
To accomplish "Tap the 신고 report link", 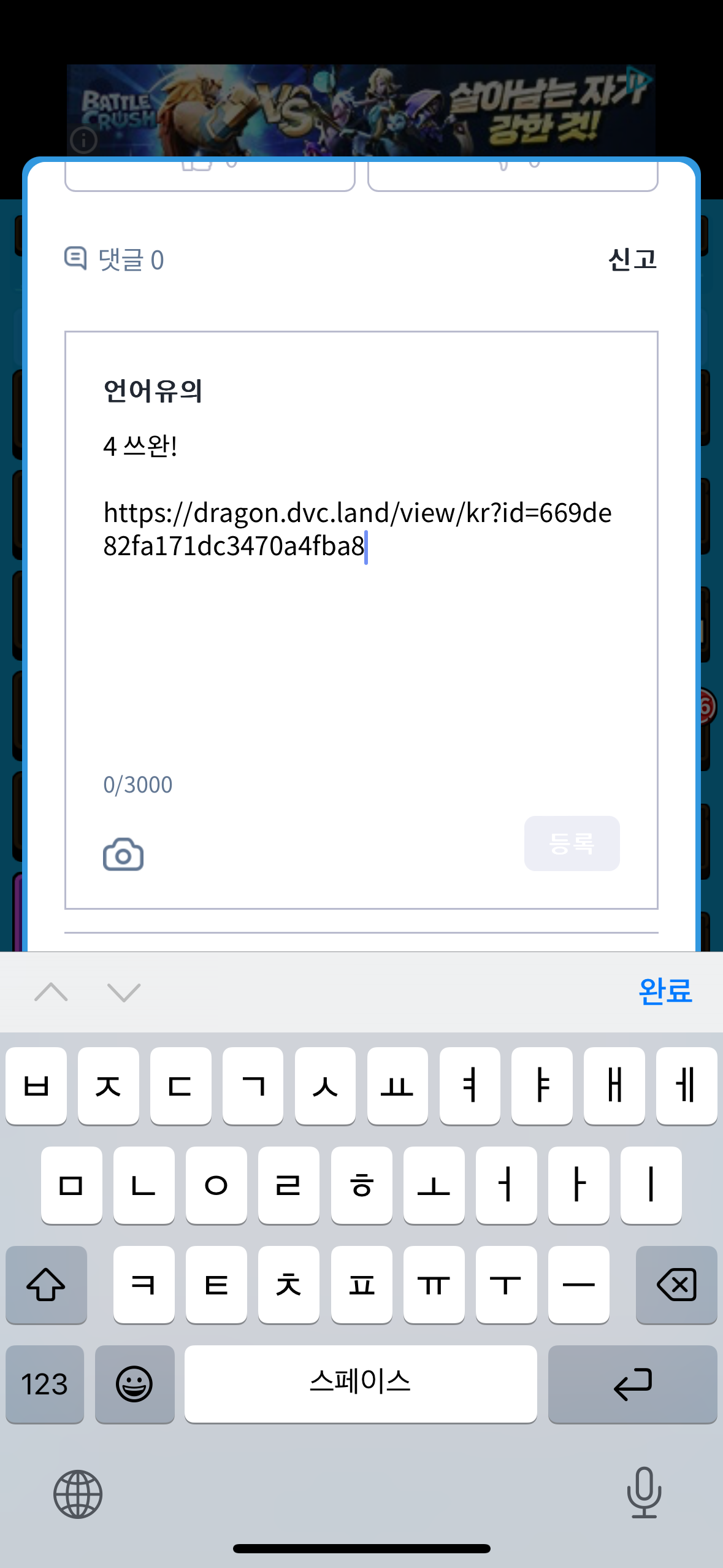I will coord(632,259).
